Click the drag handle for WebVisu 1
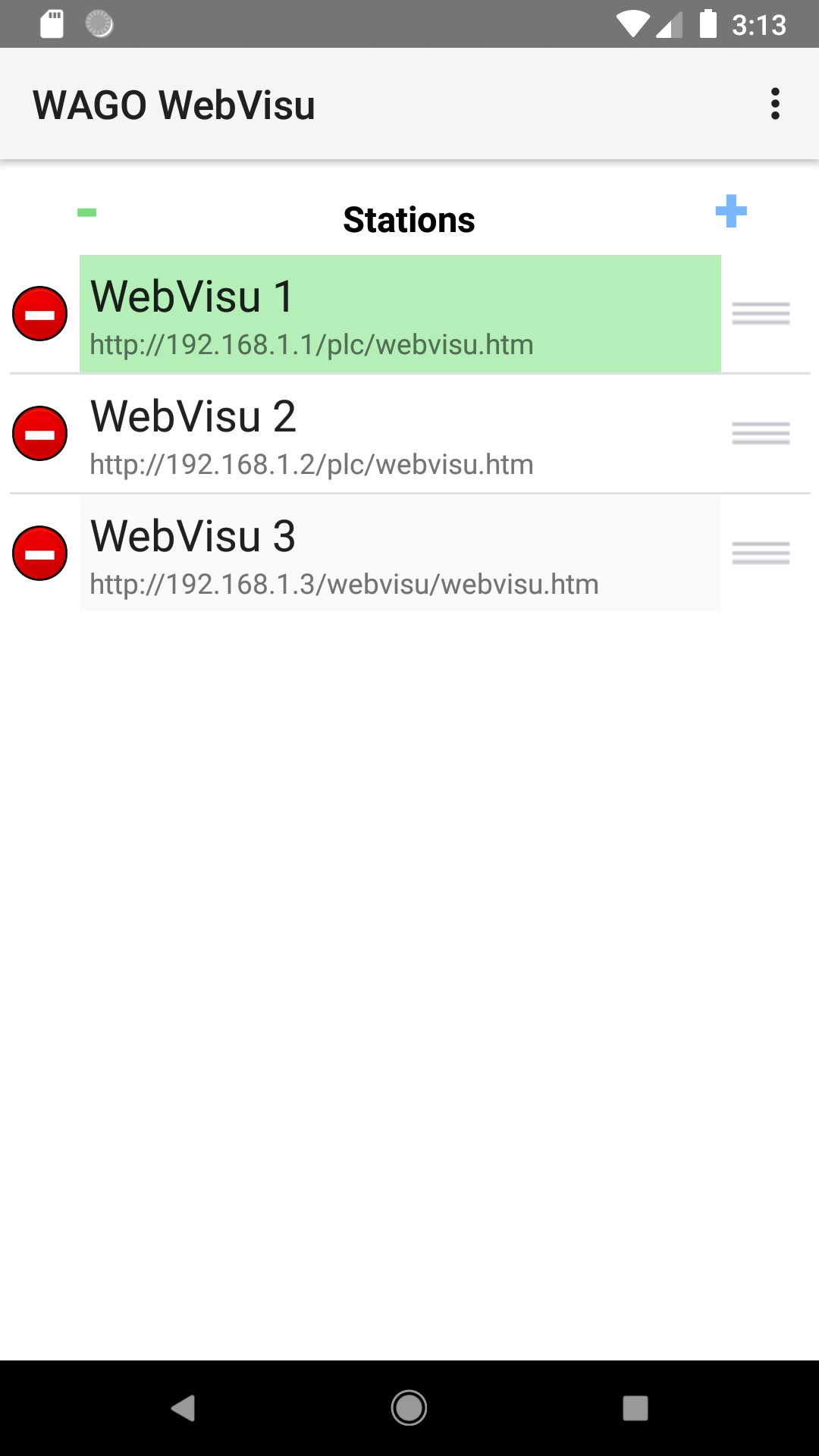Screen dimensions: 819x1456 [x=760, y=313]
